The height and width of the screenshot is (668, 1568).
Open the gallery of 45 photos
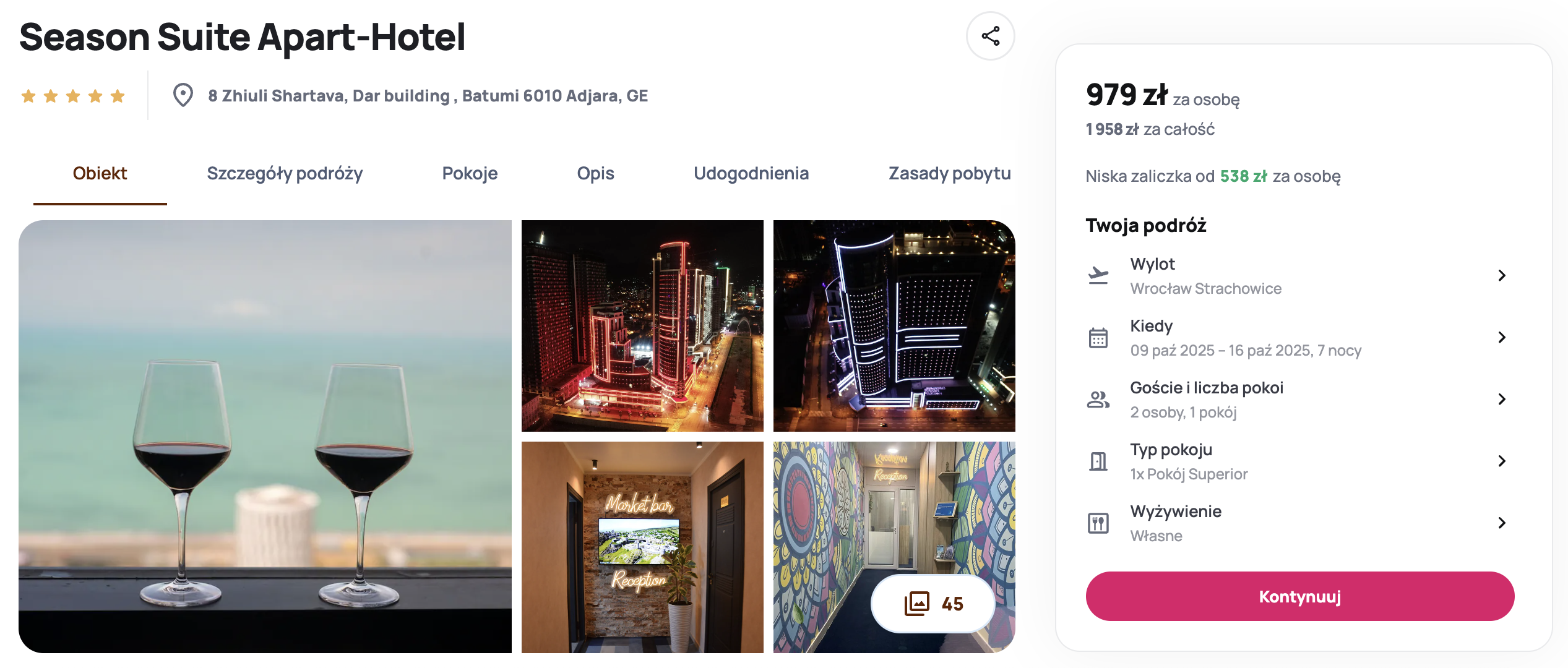(x=933, y=603)
